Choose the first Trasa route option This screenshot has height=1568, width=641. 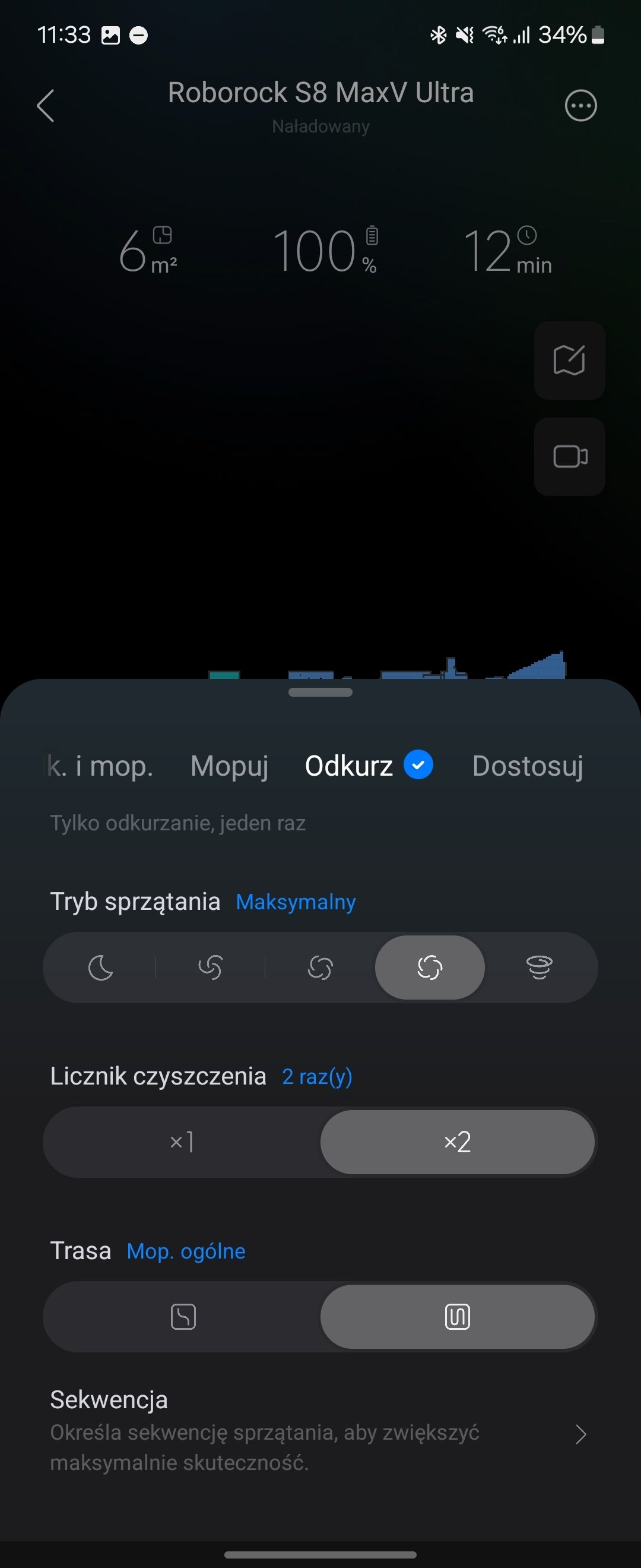[x=183, y=1317]
